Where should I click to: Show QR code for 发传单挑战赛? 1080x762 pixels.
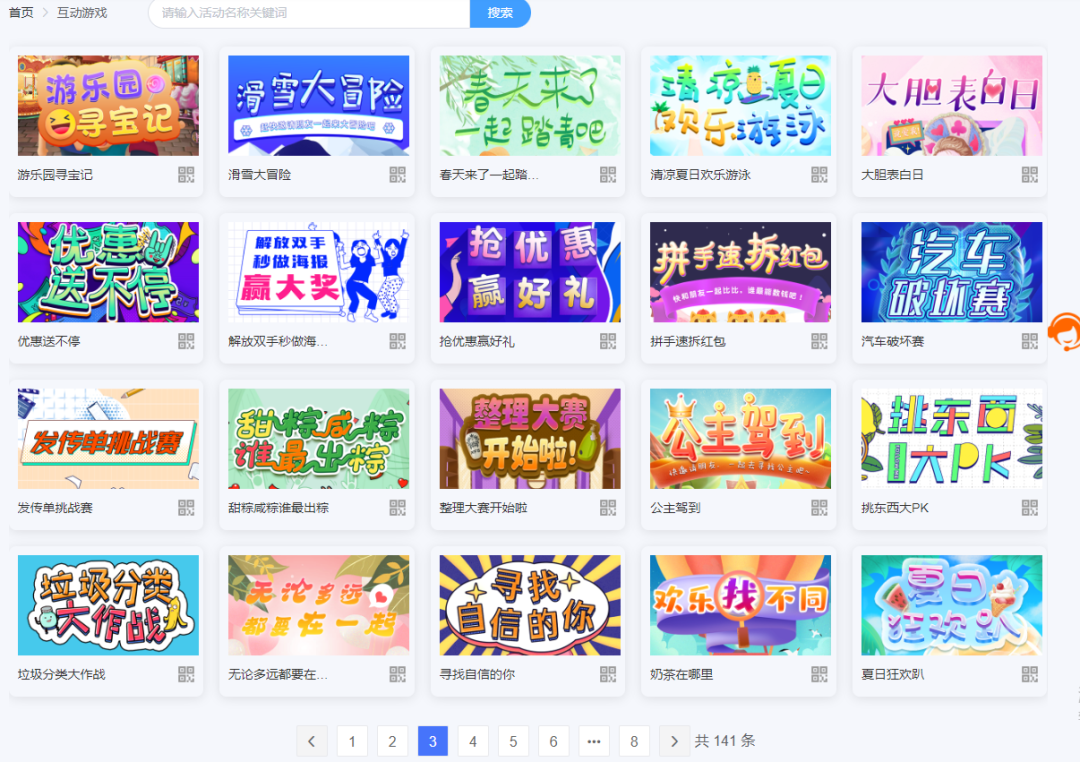[186, 508]
